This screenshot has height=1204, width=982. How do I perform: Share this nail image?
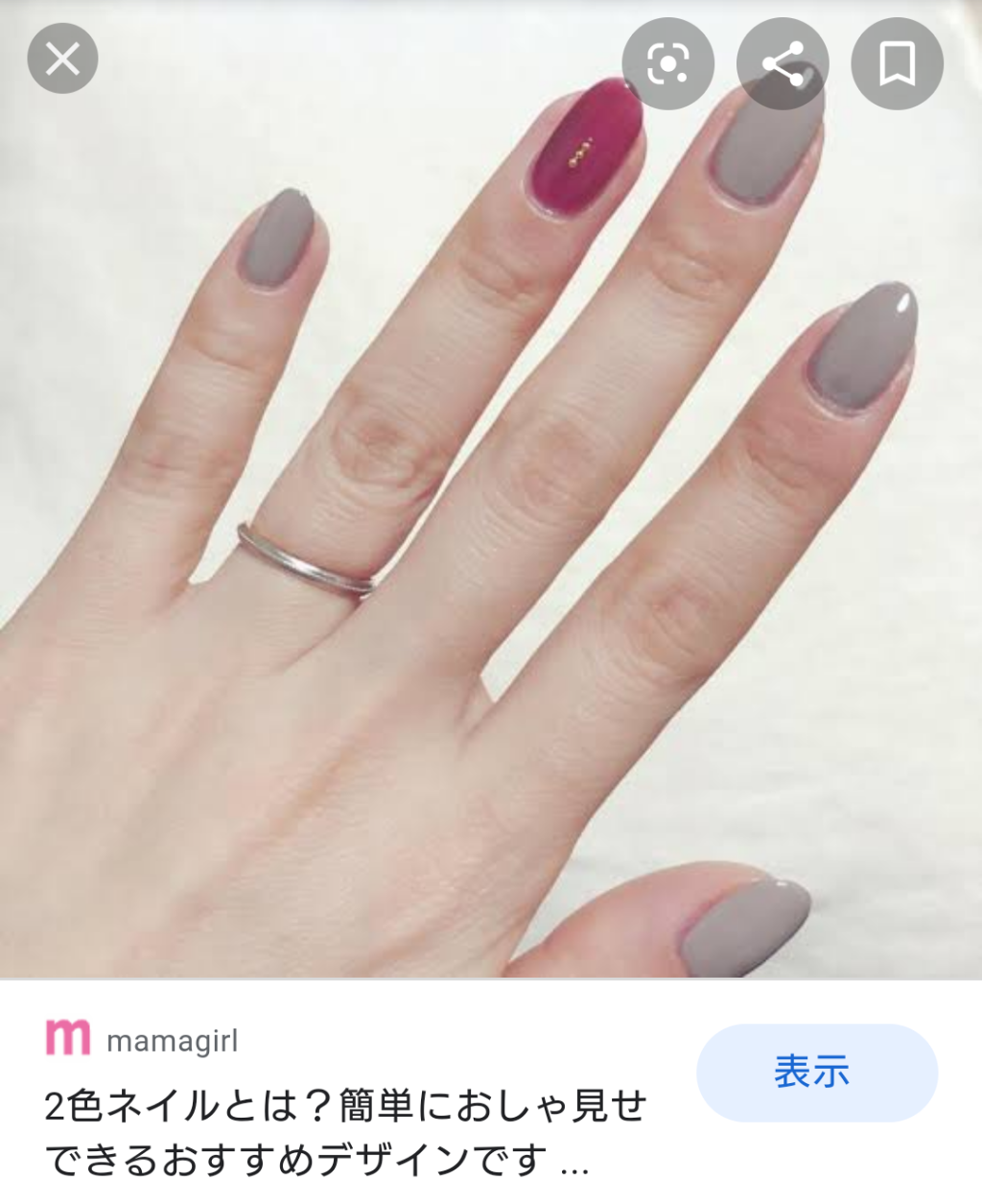pyautogui.click(x=783, y=63)
